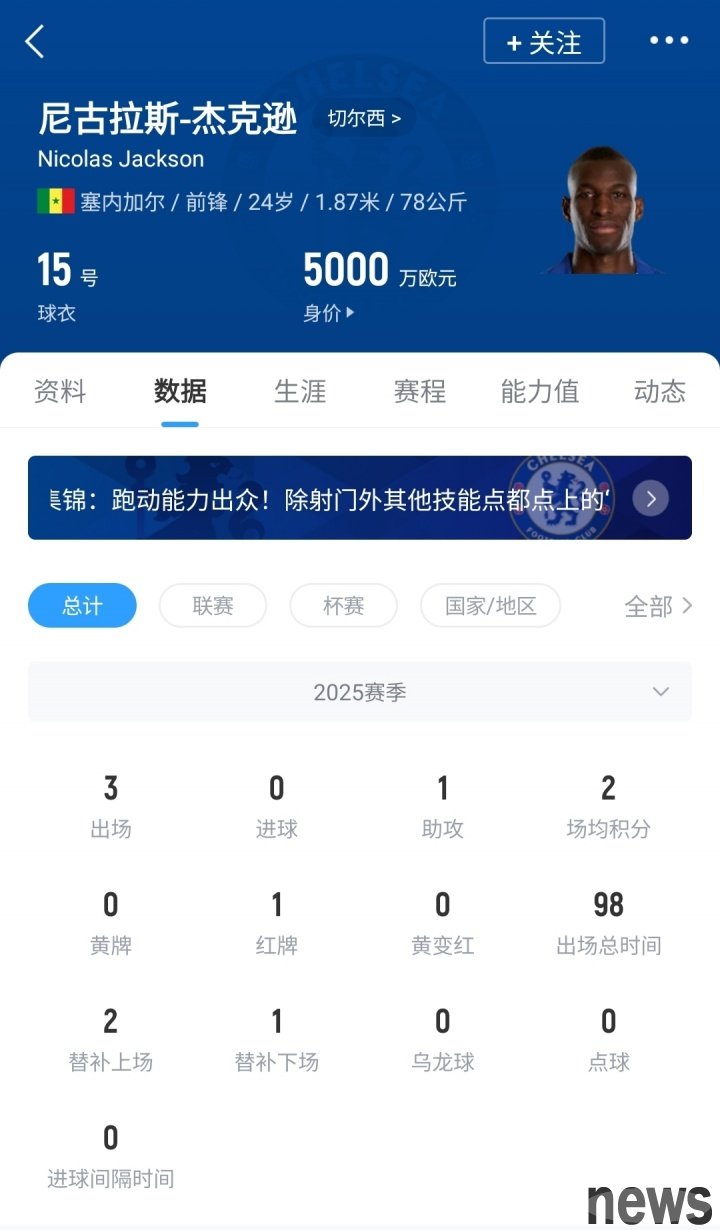Select the 联赛 filter chip
The height and width of the screenshot is (1230, 720).
tap(213, 606)
